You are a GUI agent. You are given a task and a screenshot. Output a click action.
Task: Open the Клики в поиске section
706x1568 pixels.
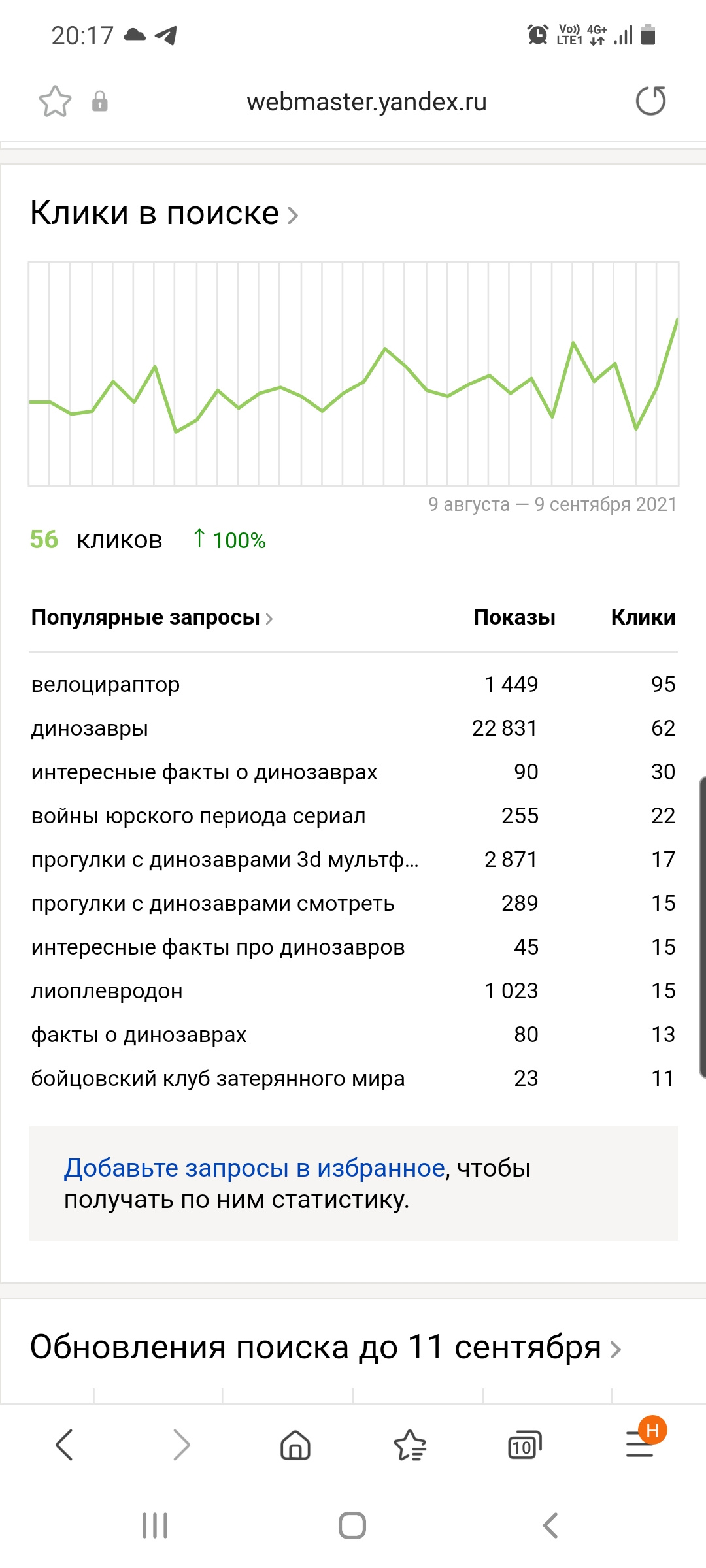coord(163,213)
